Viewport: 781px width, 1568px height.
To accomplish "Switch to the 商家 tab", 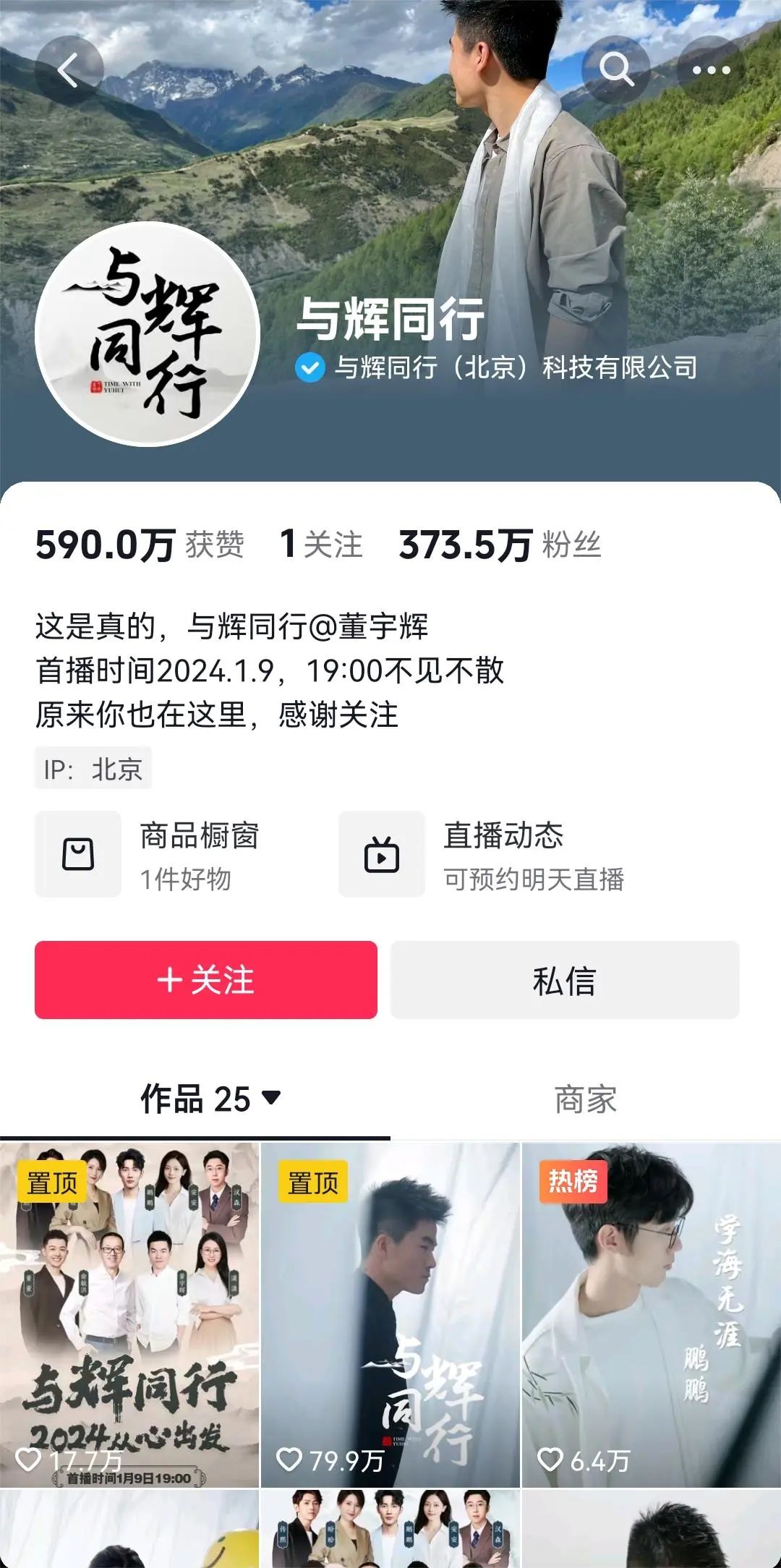I will tap(585, 1099).
